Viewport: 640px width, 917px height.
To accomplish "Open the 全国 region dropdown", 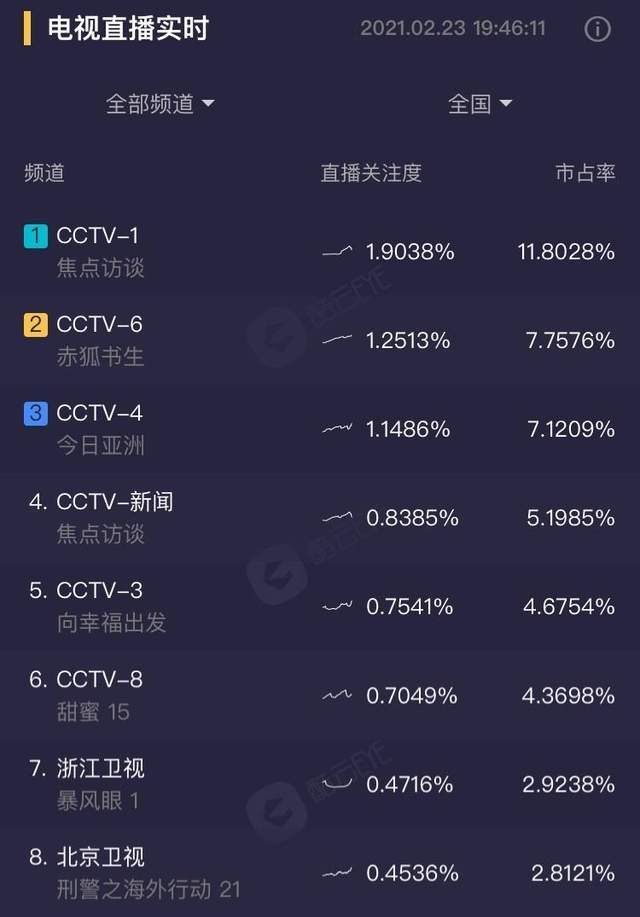I will pos(480,104).
